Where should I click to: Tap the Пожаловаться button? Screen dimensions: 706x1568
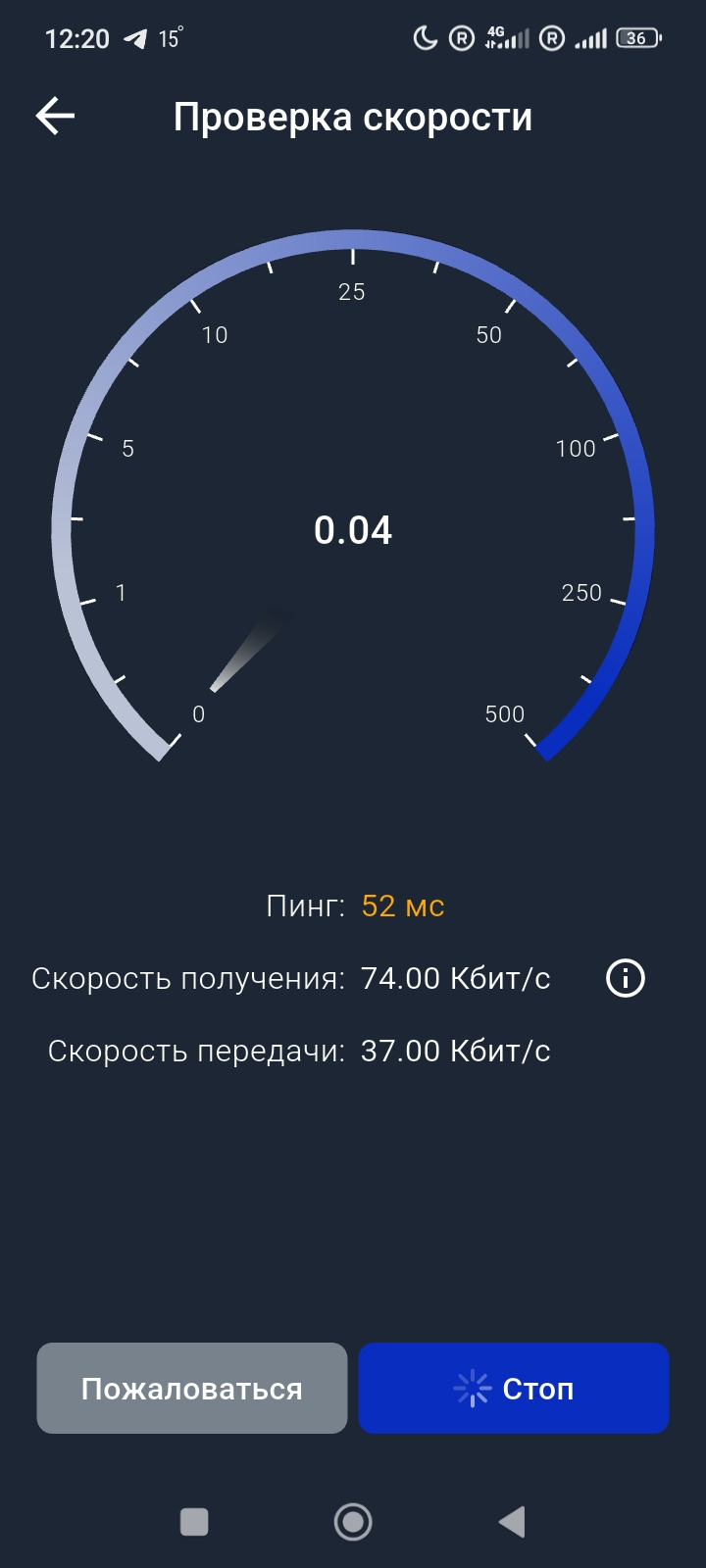click(192, 1389)
